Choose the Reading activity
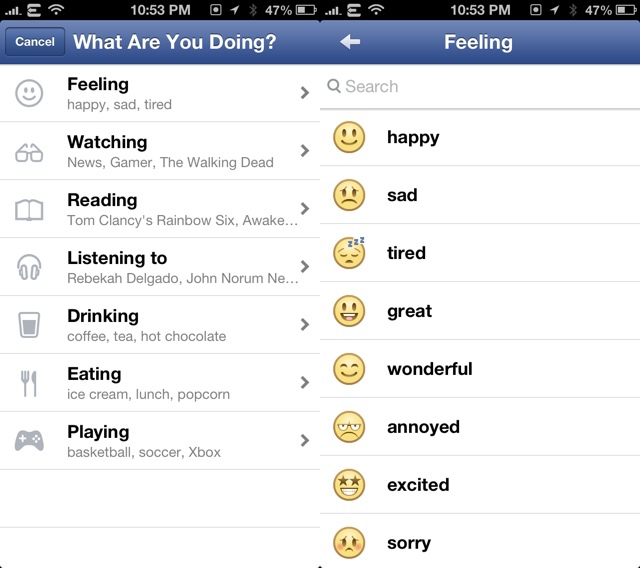This screenshot has height=568, width=640. coord(160,209)
